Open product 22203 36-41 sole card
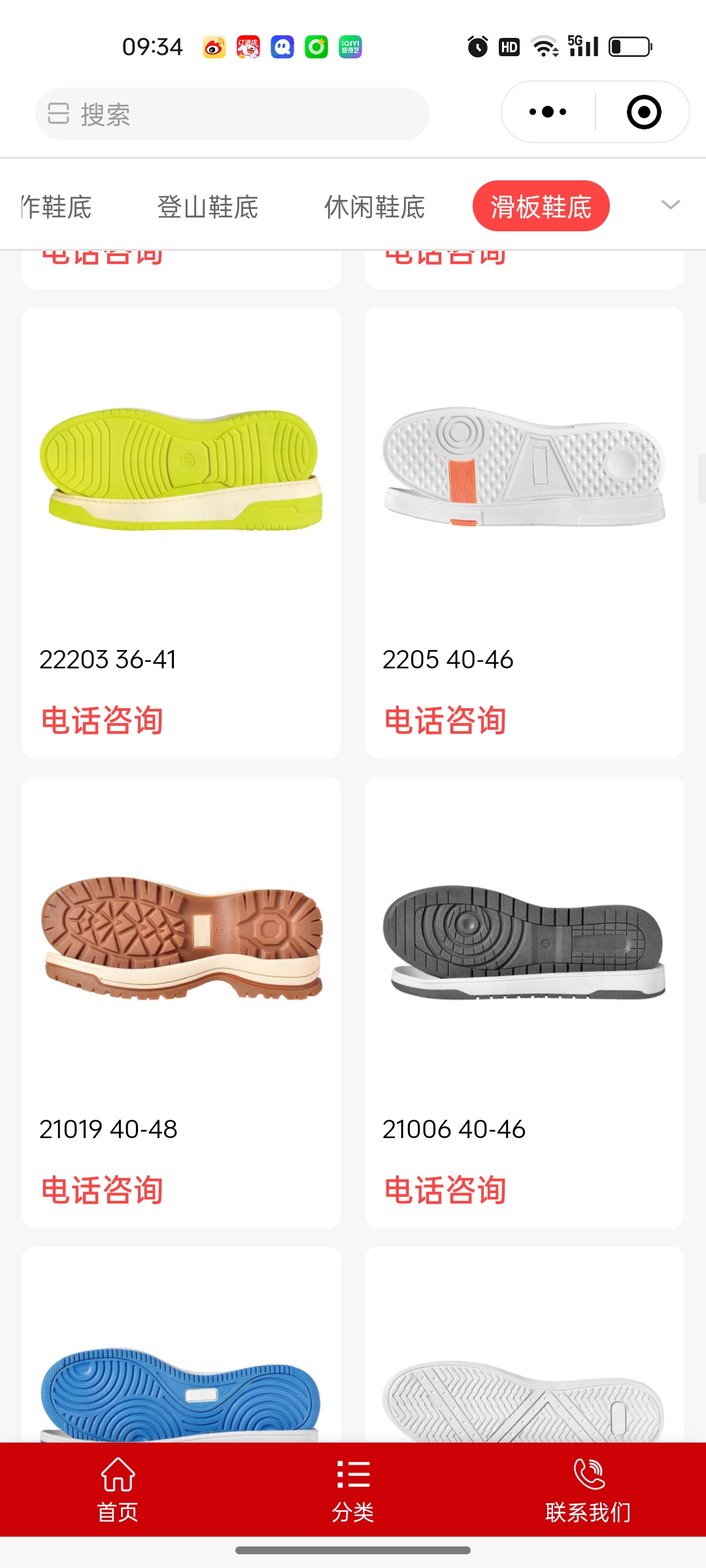This screenshot has width=706, height=1568. pyautogui.click(x=181, y=470)
